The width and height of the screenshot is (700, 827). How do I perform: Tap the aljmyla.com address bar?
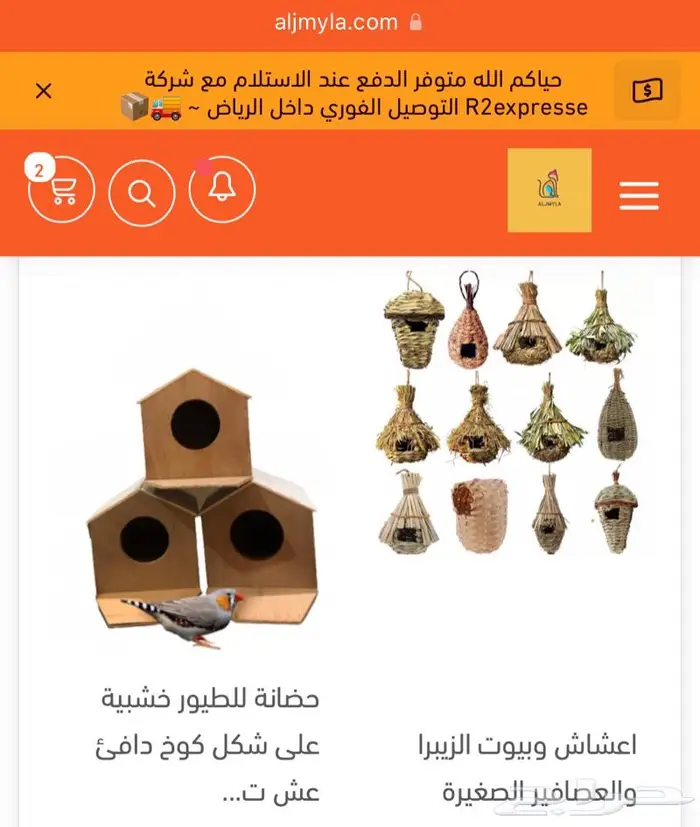tap(348, 23)
